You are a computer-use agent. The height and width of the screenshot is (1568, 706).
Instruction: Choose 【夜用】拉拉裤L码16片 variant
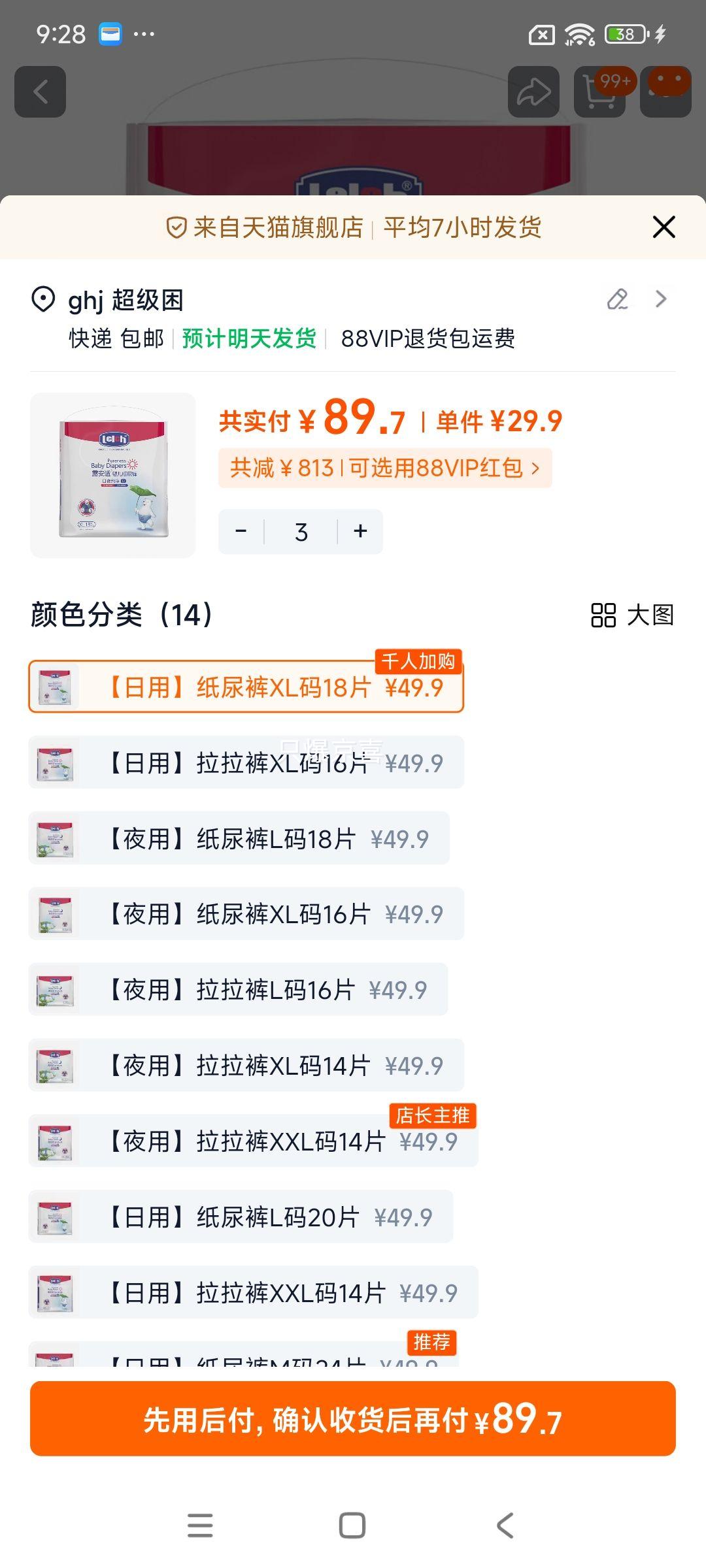click(238, 989)
